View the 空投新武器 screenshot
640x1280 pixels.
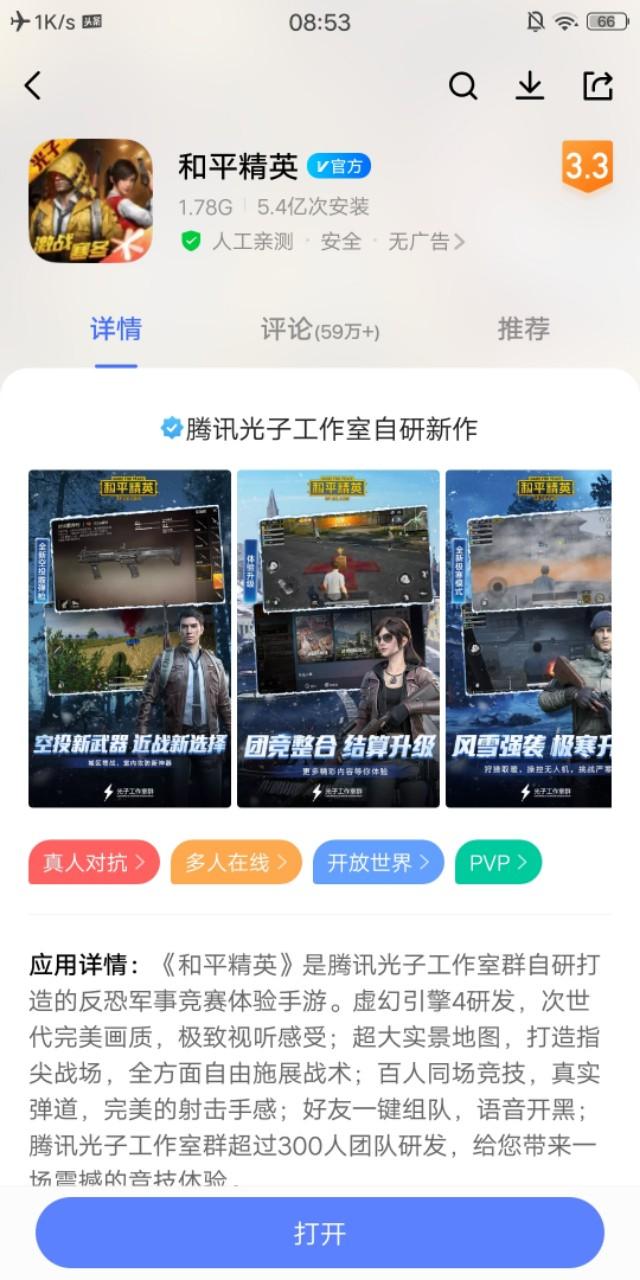[130, 638]
